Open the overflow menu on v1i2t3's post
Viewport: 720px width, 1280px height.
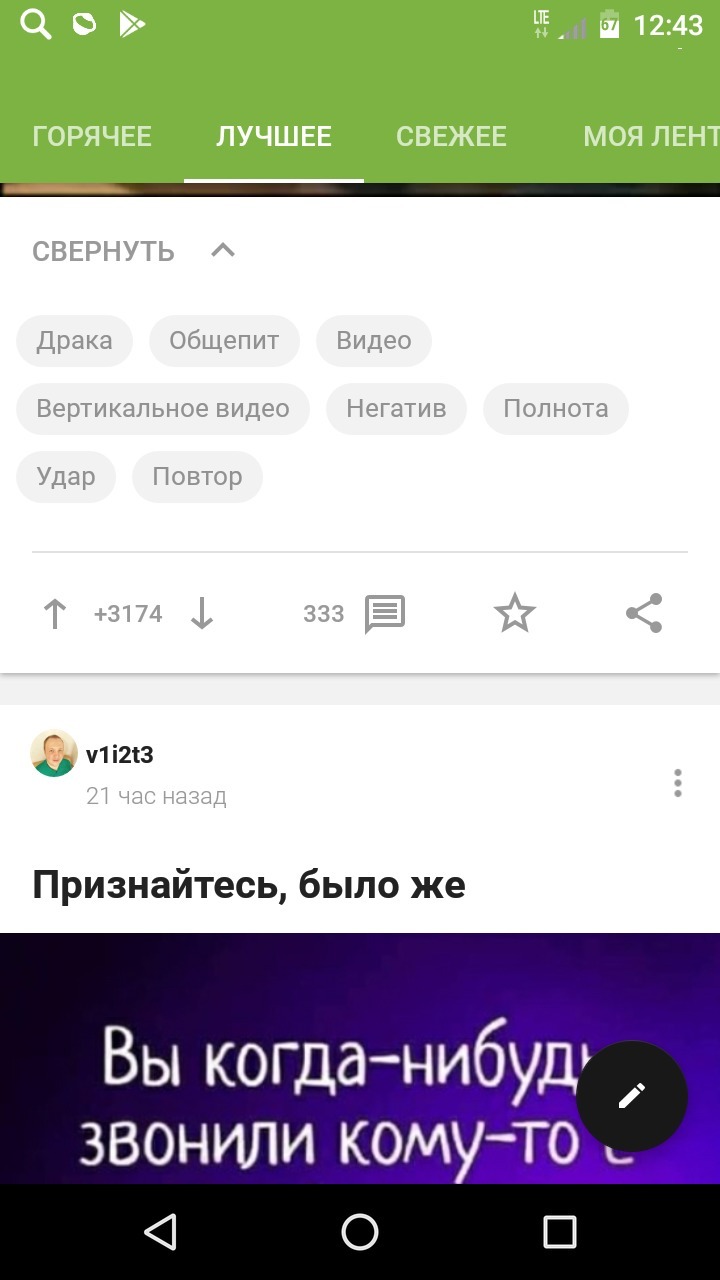pos(678,783)
